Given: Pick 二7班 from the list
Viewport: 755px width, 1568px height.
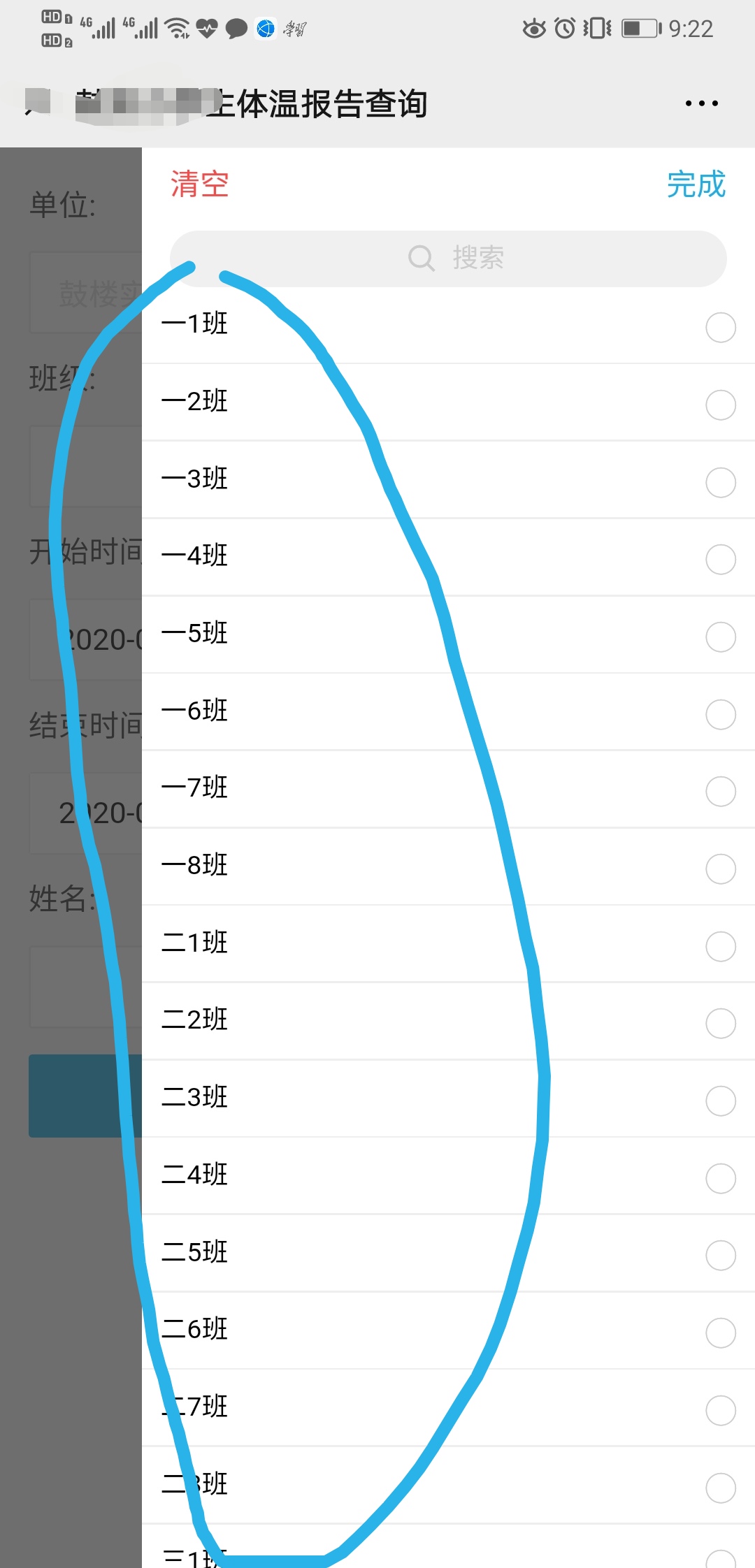Looking at the screenshot, I should [448, 1408].
